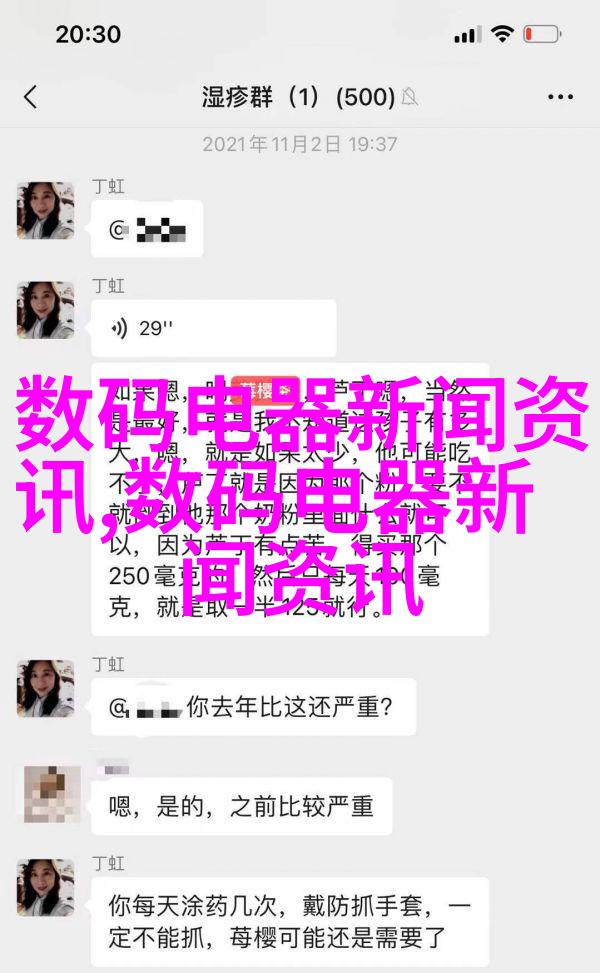
Task: Open 丁虹's avatar beside 你去年比这还严重 message
Action: coord(45,689)
